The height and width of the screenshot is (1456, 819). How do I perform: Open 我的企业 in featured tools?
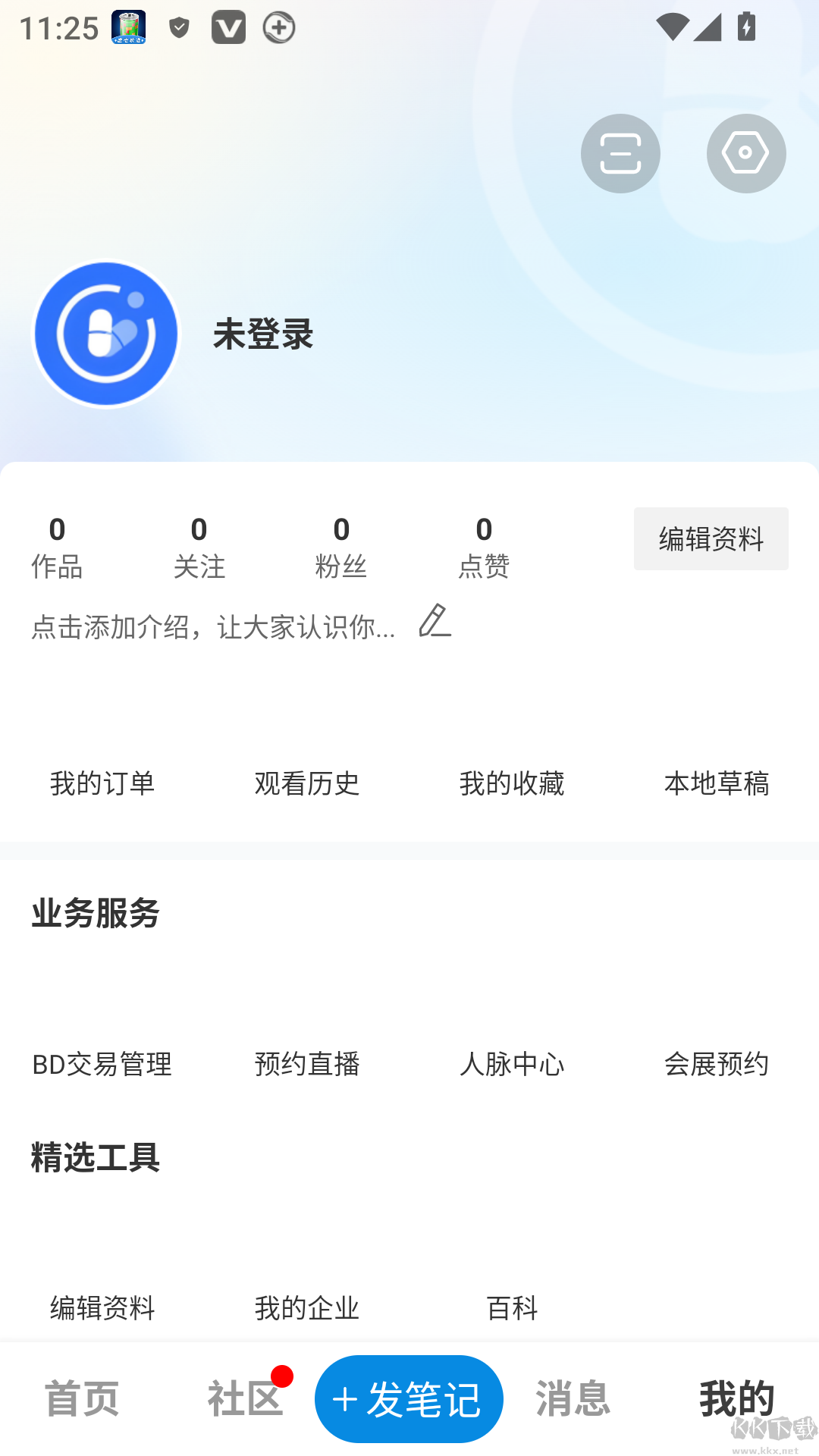(307, 1307)
